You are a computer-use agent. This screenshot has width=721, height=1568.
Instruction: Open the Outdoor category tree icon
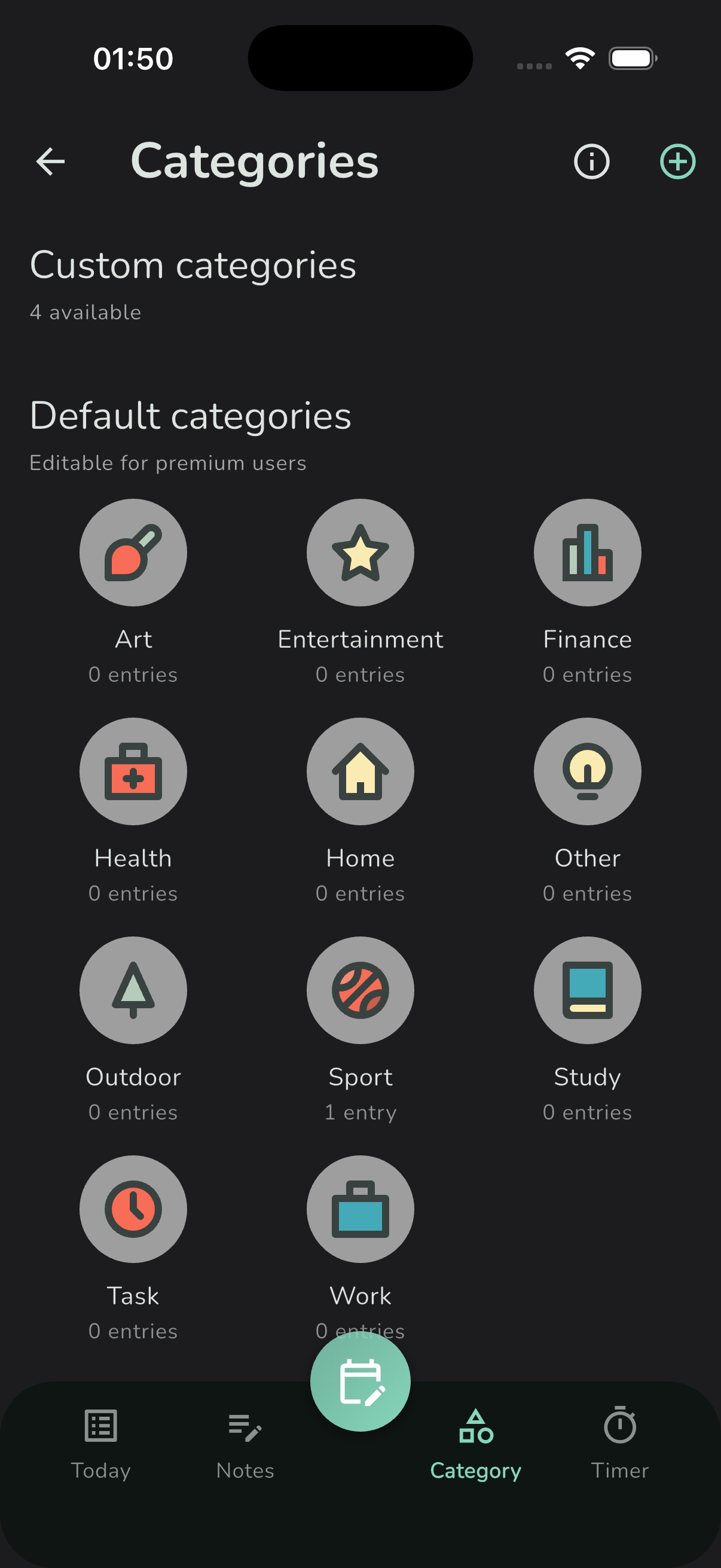click(133, 990)
